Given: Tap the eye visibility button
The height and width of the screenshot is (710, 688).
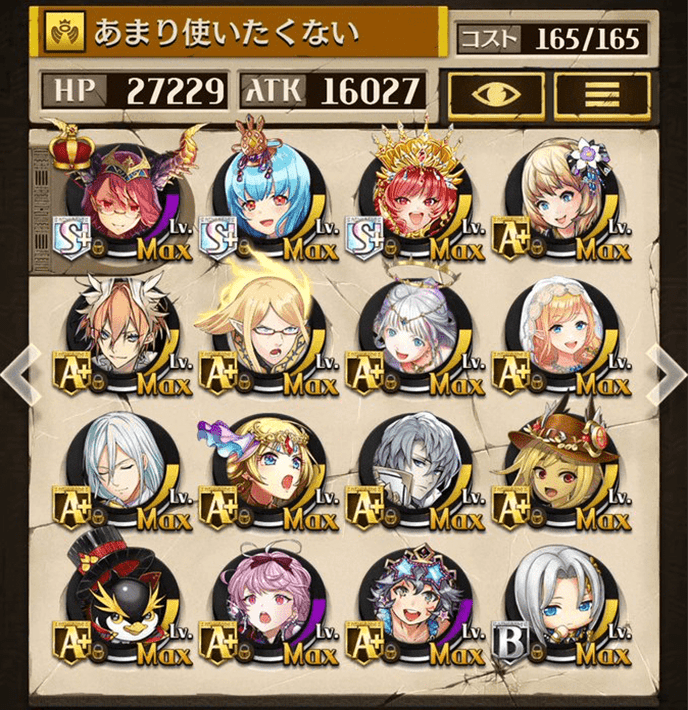Looking at the screenshot, I should click(x=496, y=93).
